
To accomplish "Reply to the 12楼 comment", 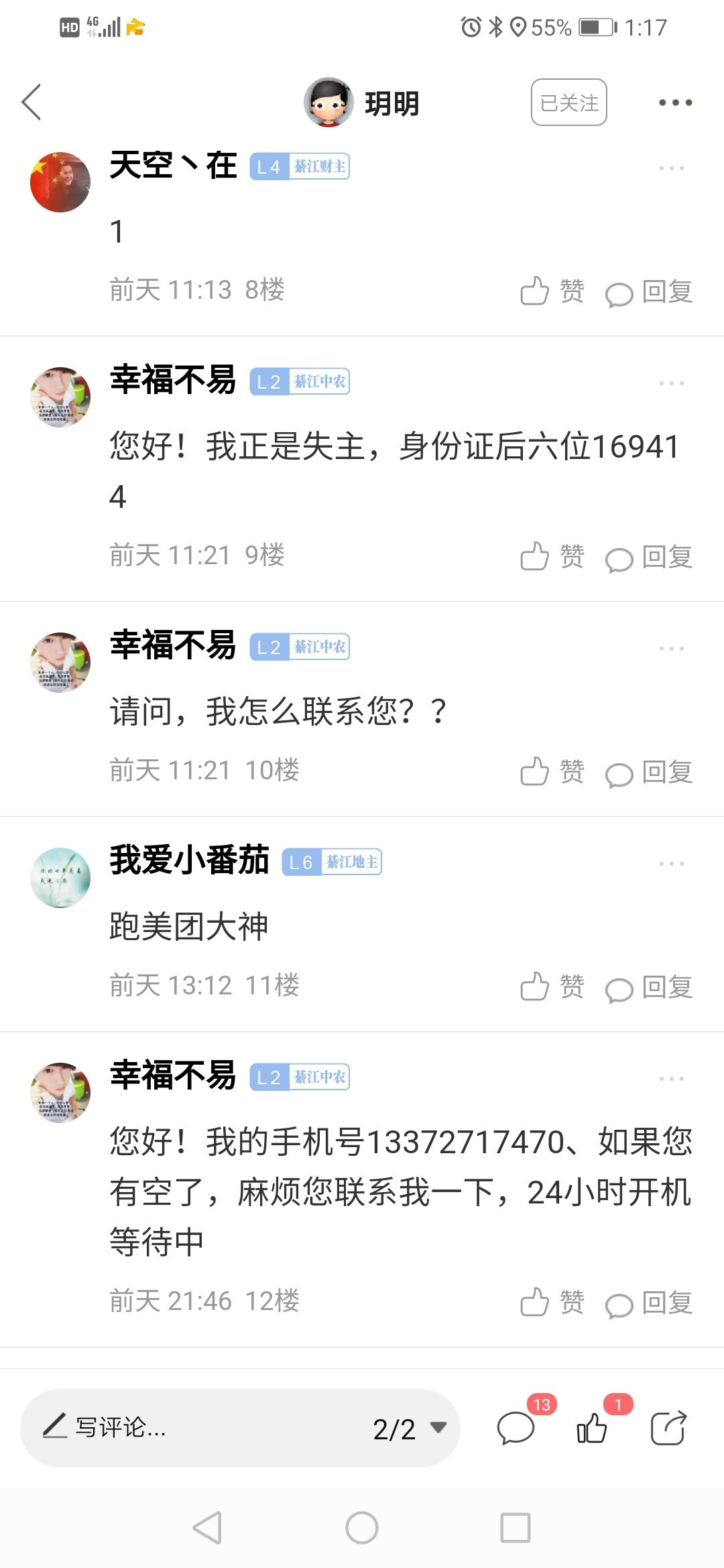I will (649, 1303).
